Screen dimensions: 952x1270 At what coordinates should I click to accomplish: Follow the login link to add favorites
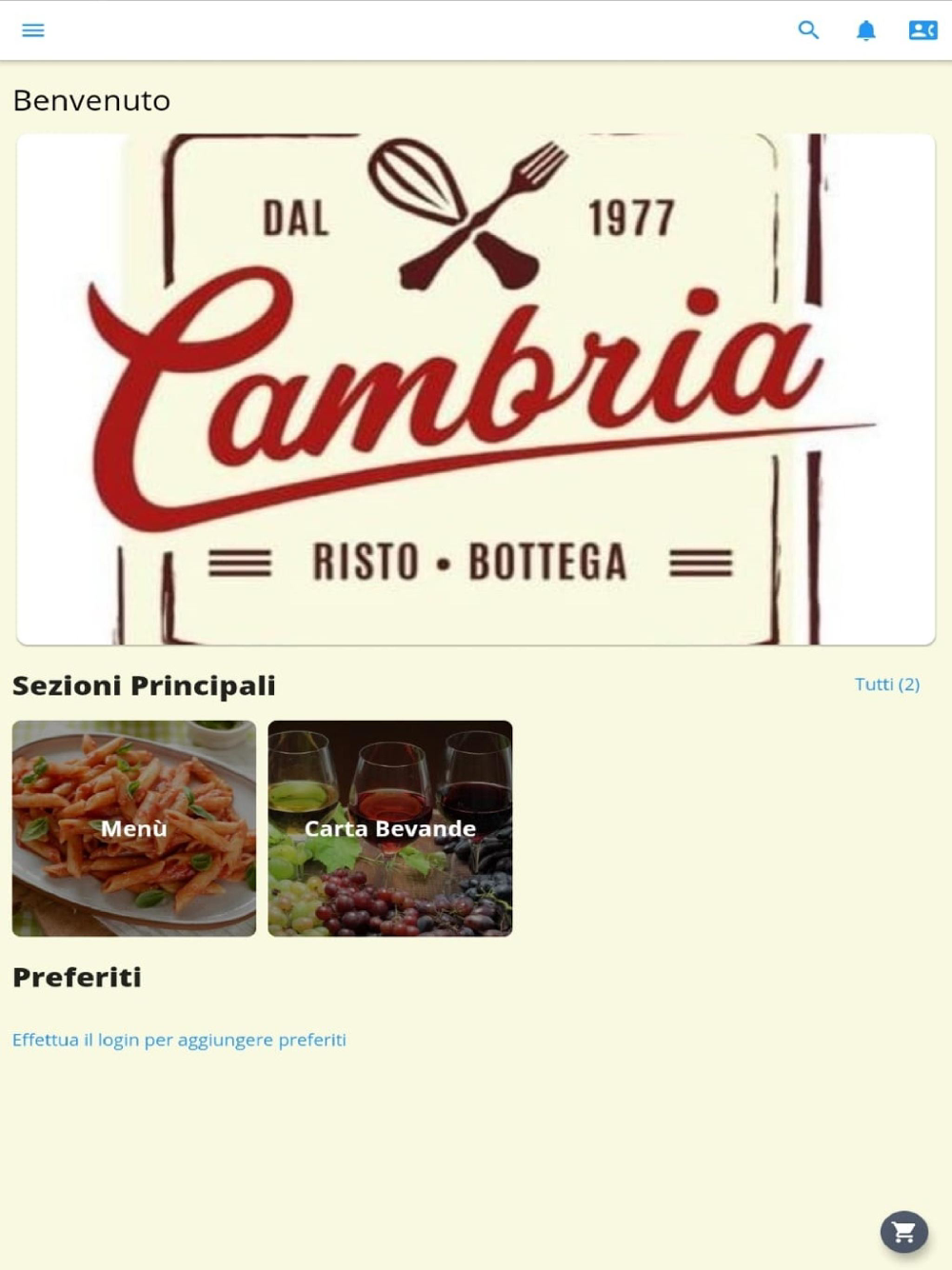click(x=179, y=1040)
